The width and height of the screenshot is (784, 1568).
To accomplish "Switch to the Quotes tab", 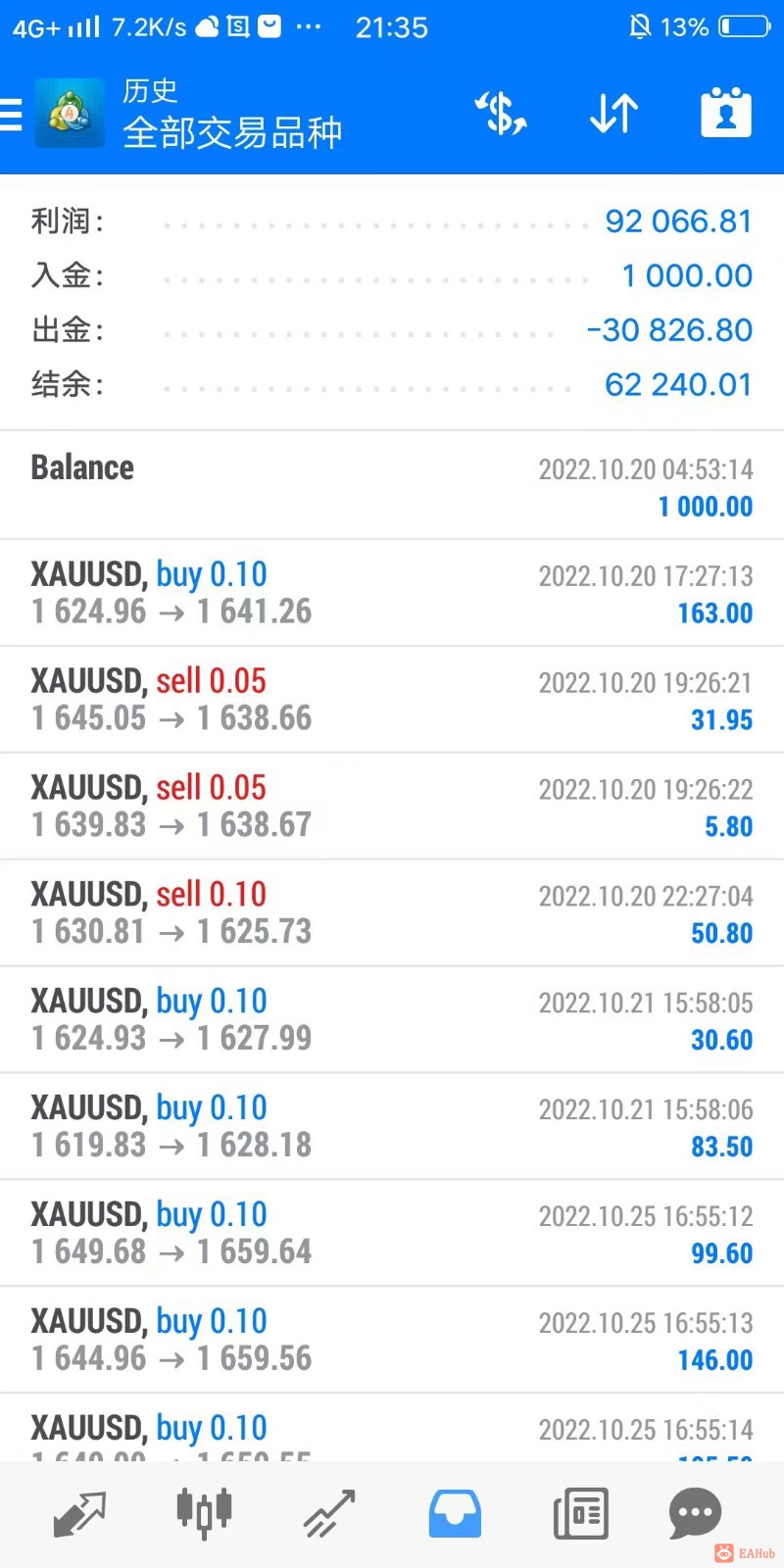I will click(78, 1513).
